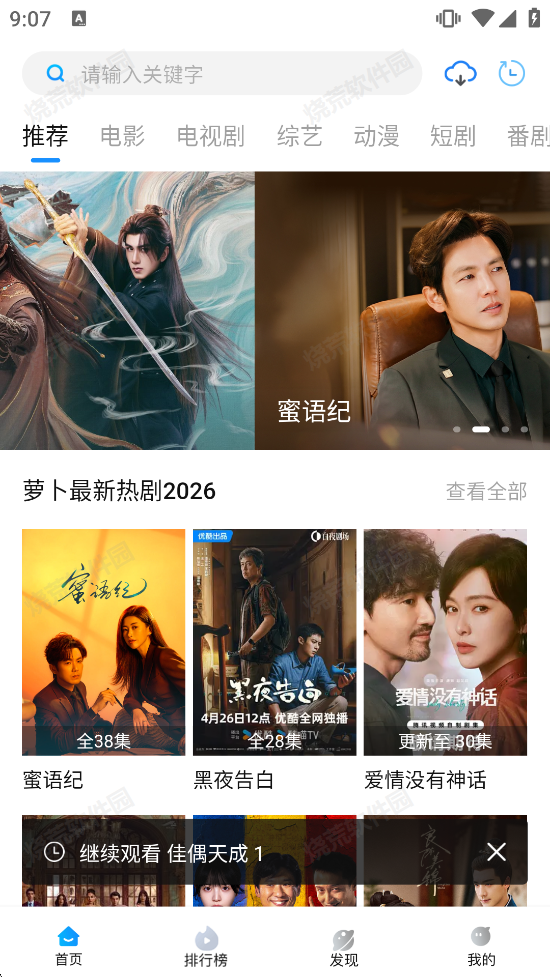Screen dimensions: 550x977
Task: Switch to the 电视剧 tab
Action: click(211, 136)
